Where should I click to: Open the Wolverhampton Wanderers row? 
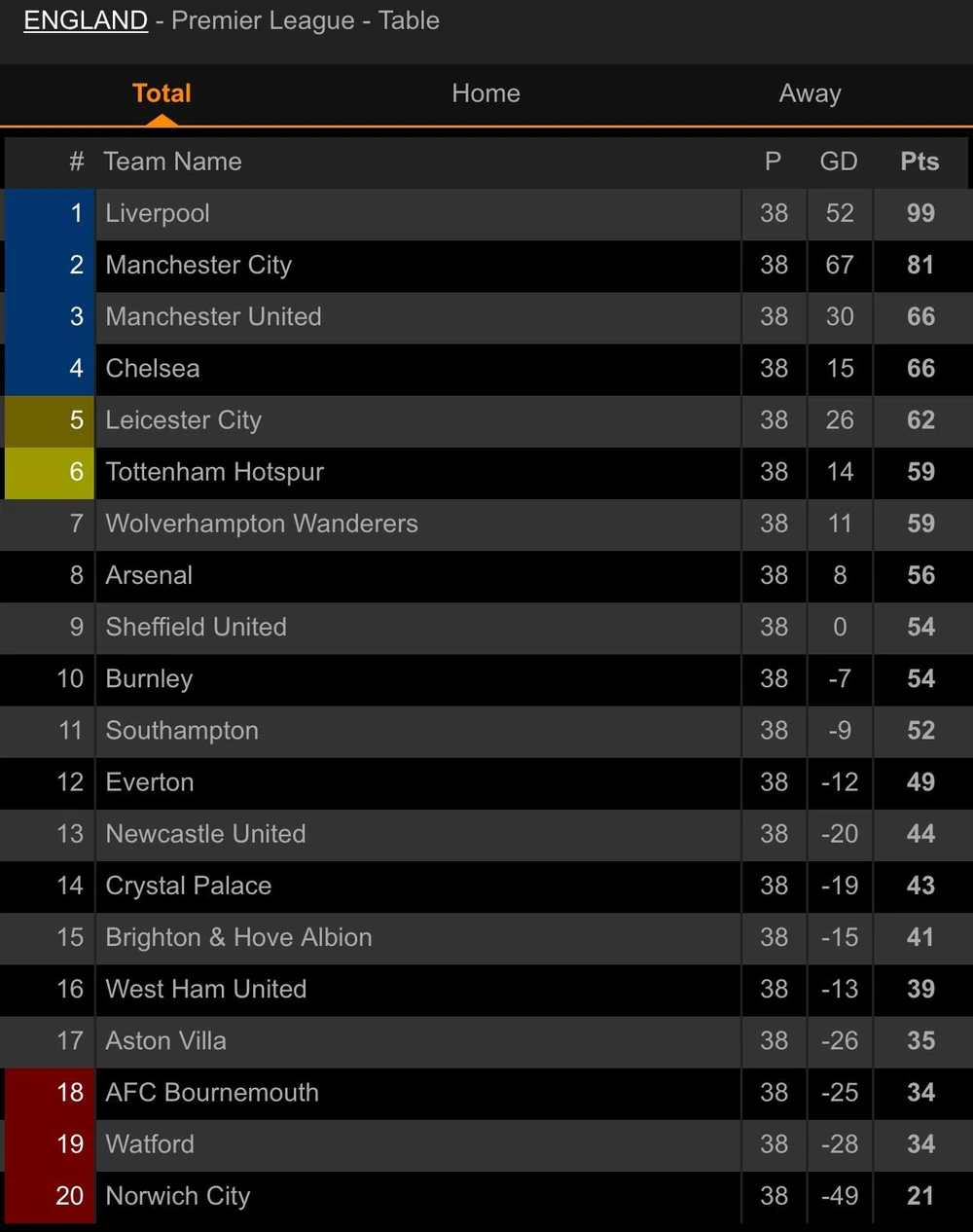click(262, 524)
